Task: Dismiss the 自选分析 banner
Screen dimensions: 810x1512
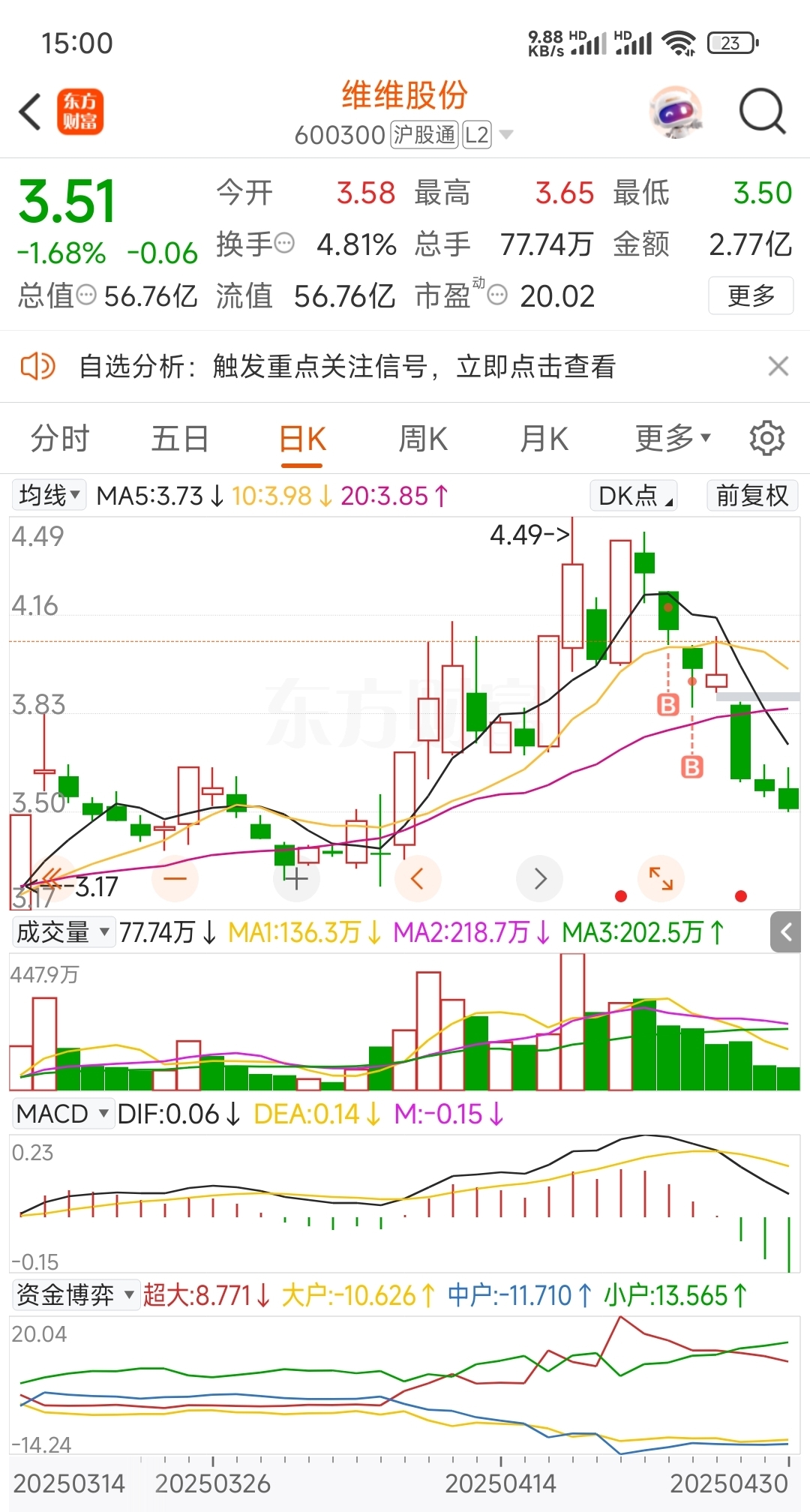Action: tap(778, 367)
